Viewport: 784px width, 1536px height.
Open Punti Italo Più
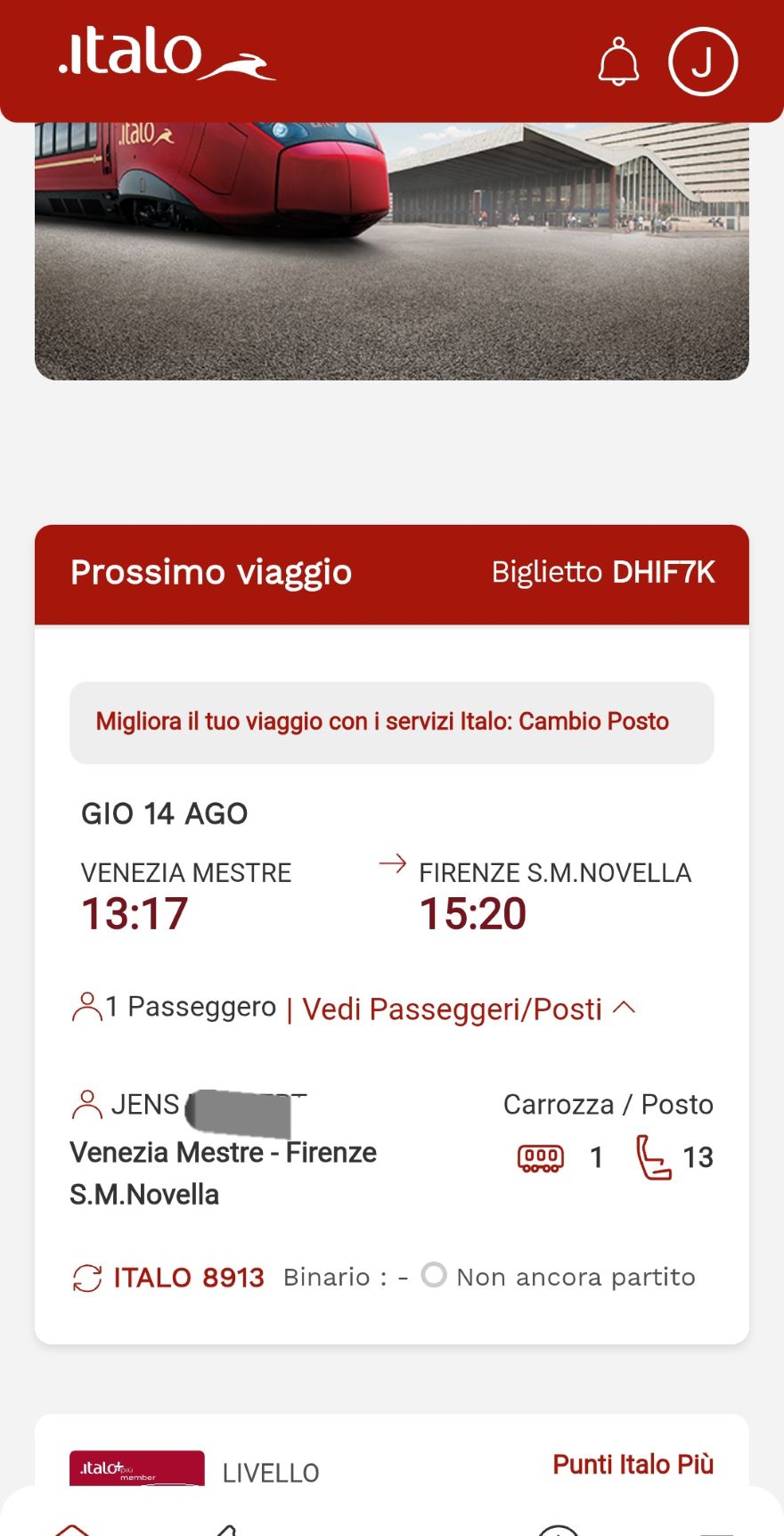tap(633, 1464)
